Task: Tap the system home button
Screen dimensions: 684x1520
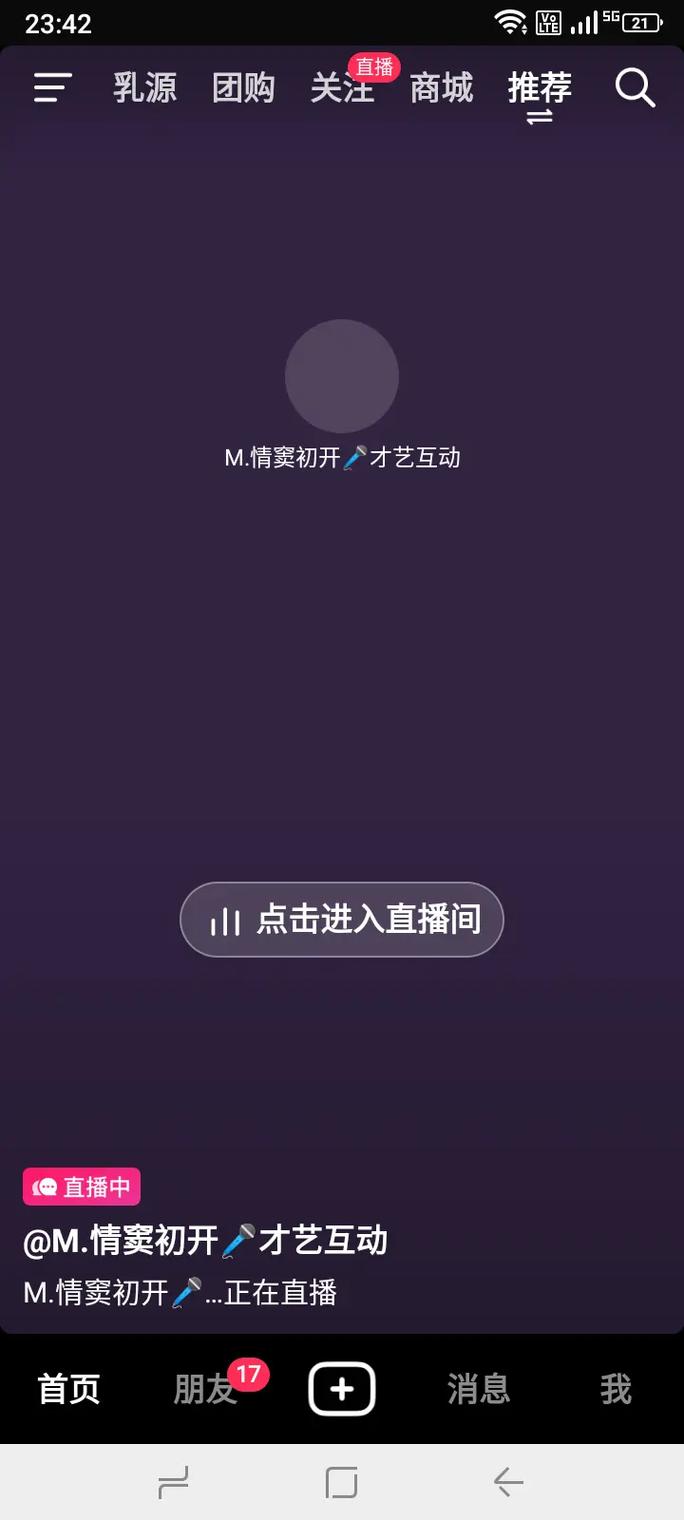Action: [x=342, y=1482]
